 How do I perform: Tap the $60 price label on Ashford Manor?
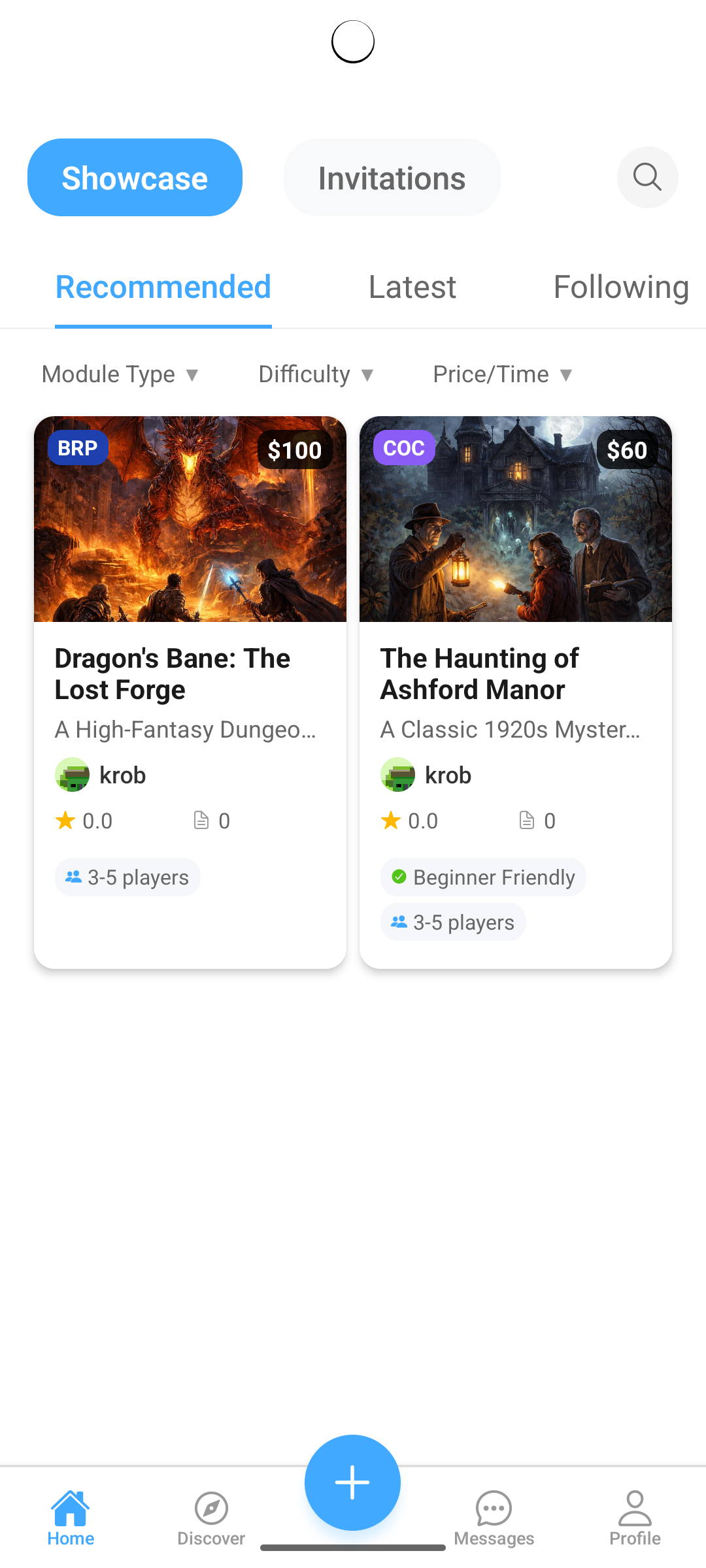(x=627, y=449)
